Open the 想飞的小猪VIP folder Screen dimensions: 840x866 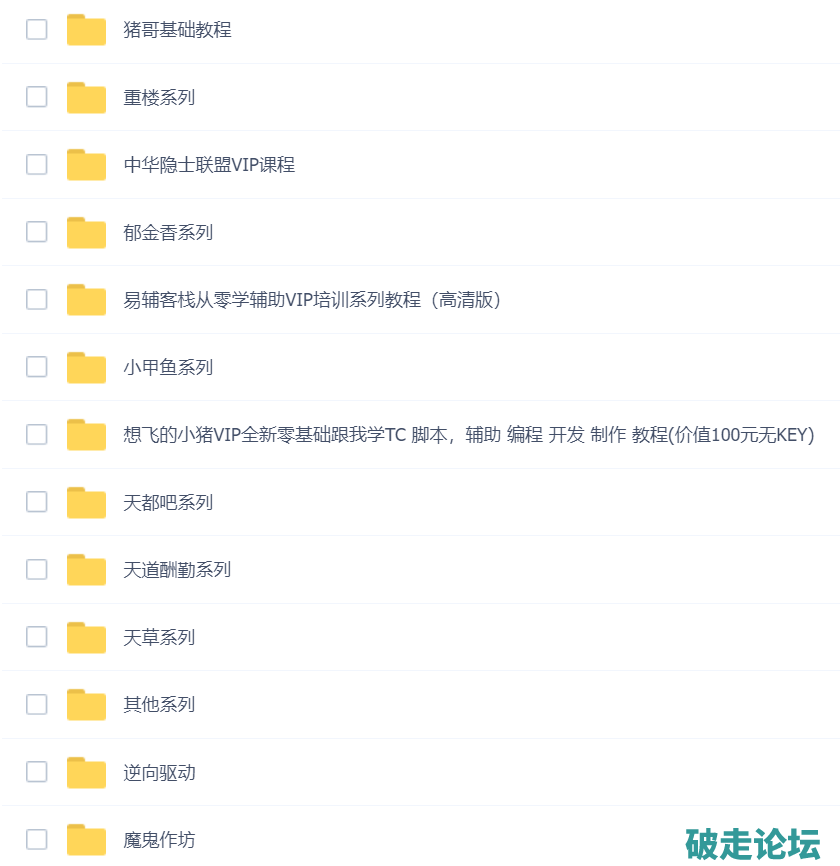tap(468, 435)
